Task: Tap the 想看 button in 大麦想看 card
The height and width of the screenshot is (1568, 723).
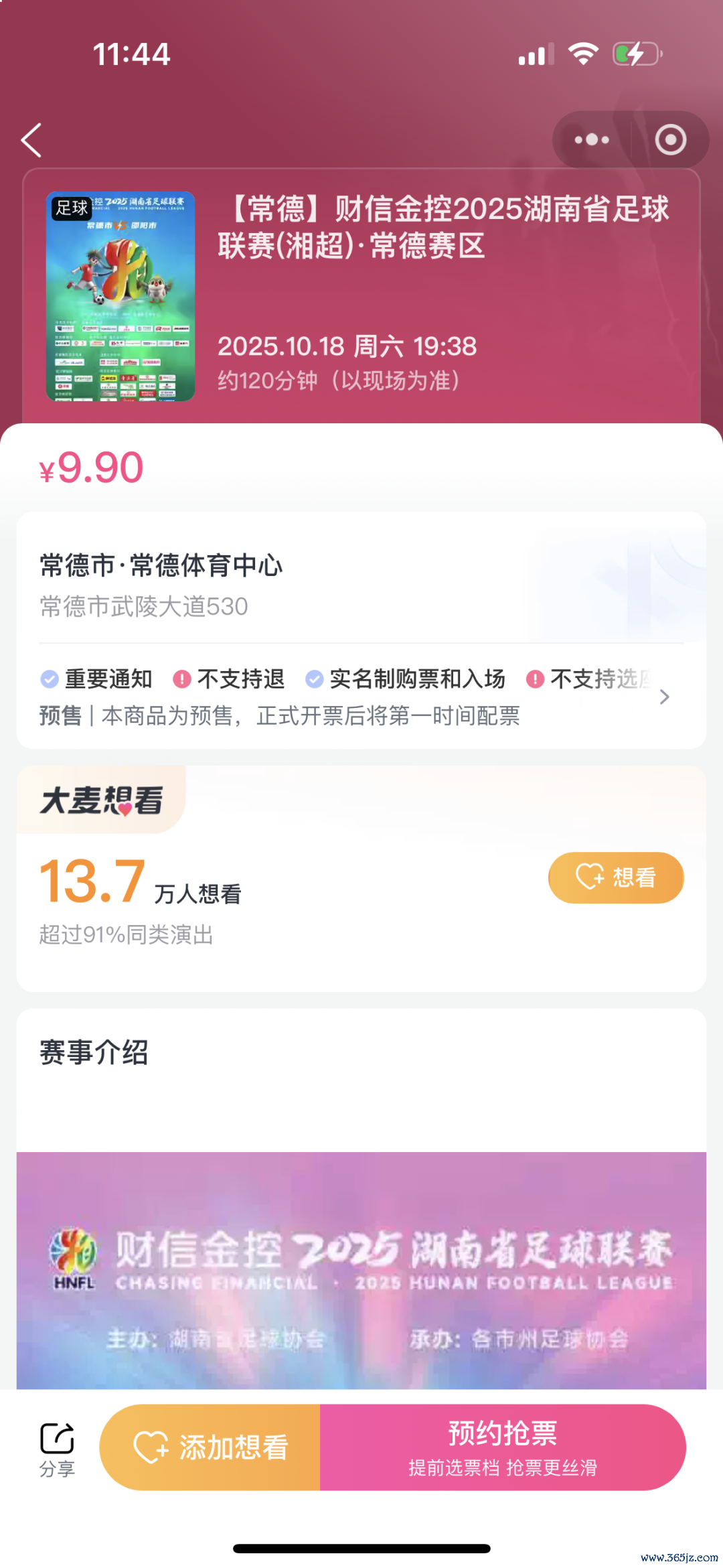Action: pyautogui.click(x=616, y=877)
